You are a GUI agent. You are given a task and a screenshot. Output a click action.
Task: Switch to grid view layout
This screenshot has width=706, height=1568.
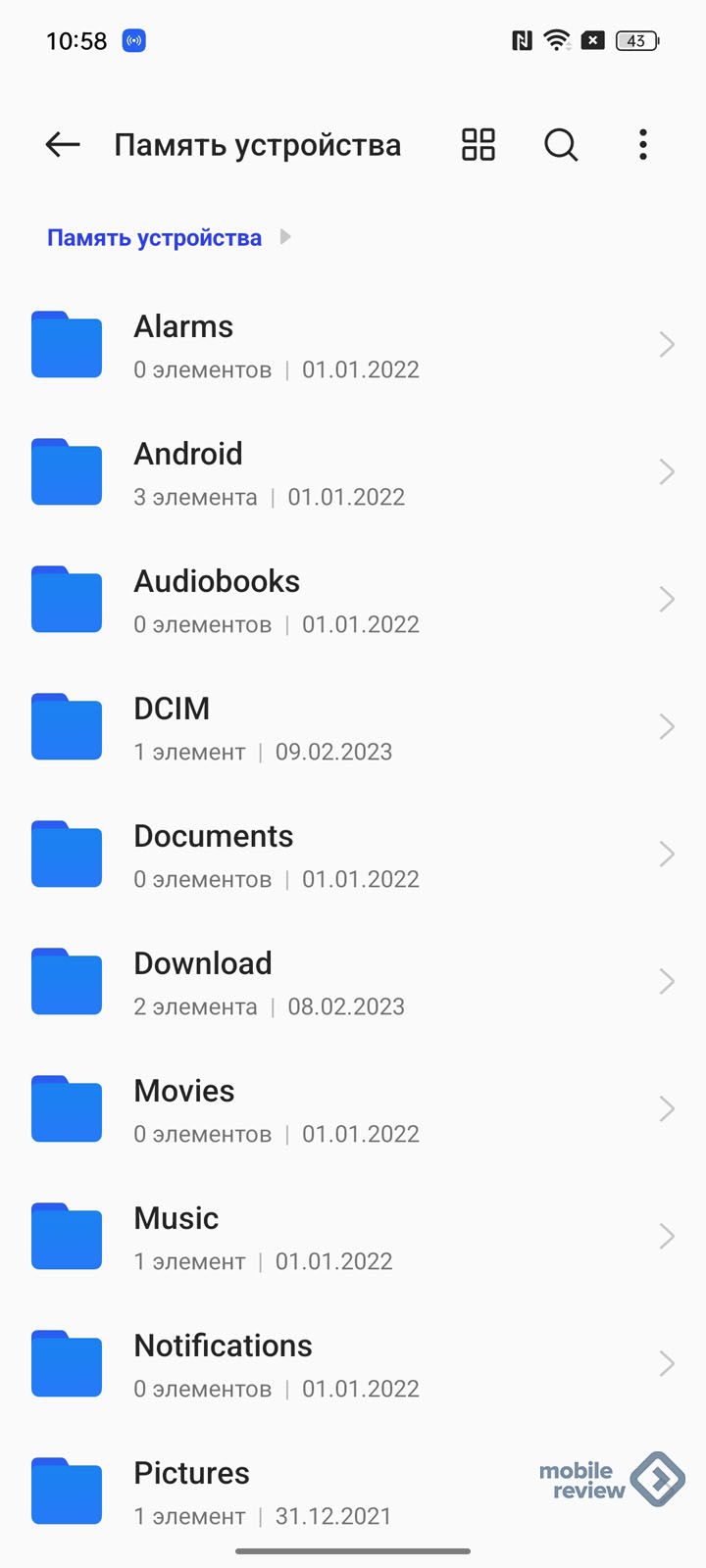coord(479,145)
